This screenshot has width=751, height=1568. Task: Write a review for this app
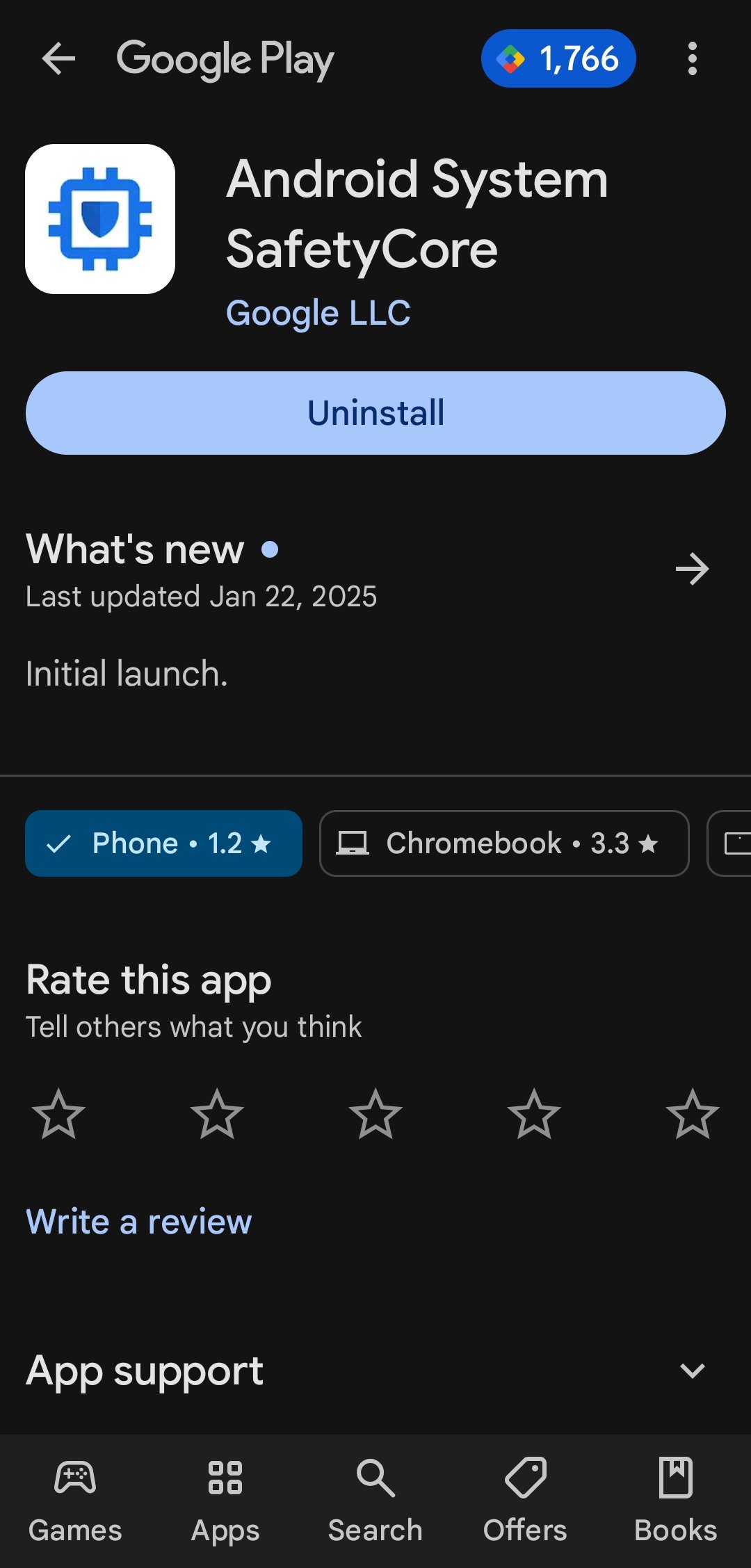pyautogui.click(x=138, y=1222)
